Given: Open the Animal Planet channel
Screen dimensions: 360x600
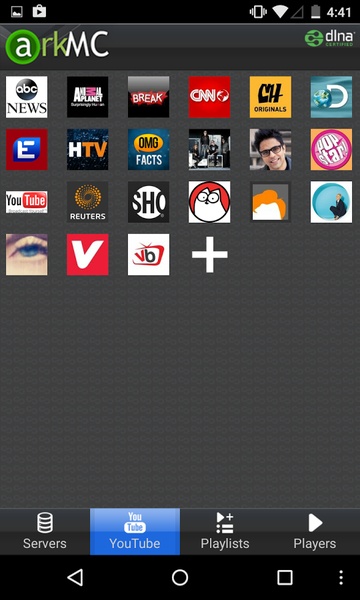Looking at the screenshot, I should coord(88,97).
